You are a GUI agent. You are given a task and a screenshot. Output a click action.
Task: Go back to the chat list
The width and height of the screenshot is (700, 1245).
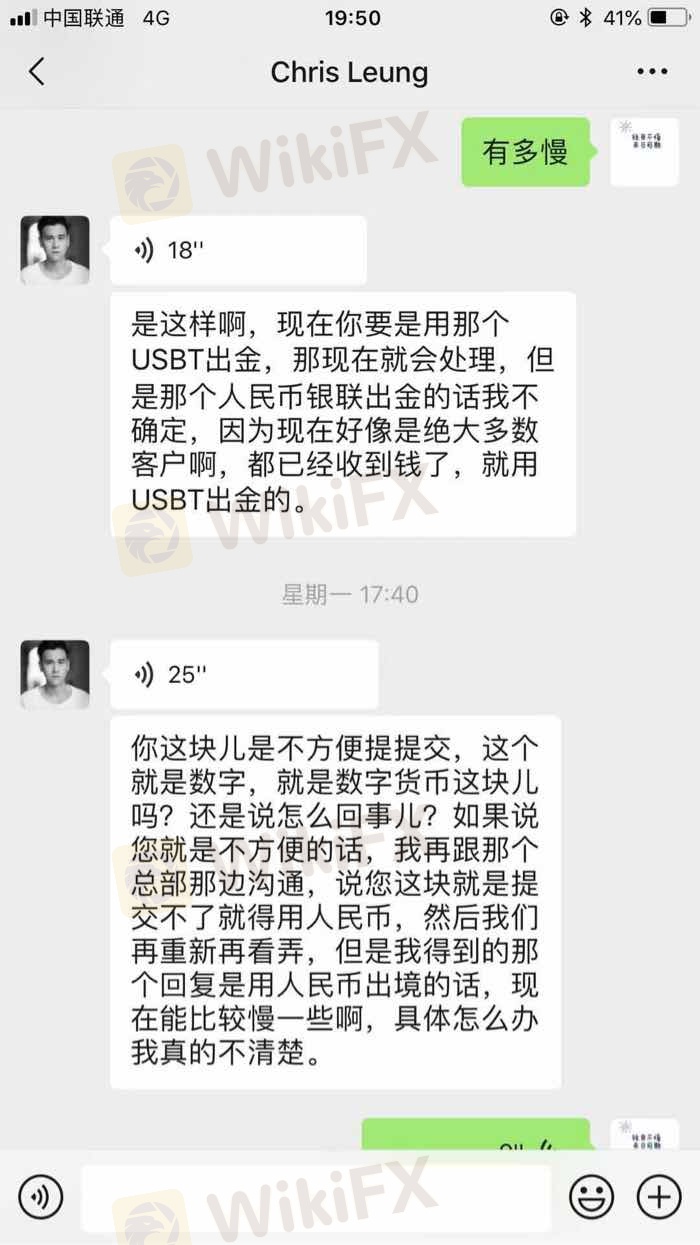click(x=37, y=72)
